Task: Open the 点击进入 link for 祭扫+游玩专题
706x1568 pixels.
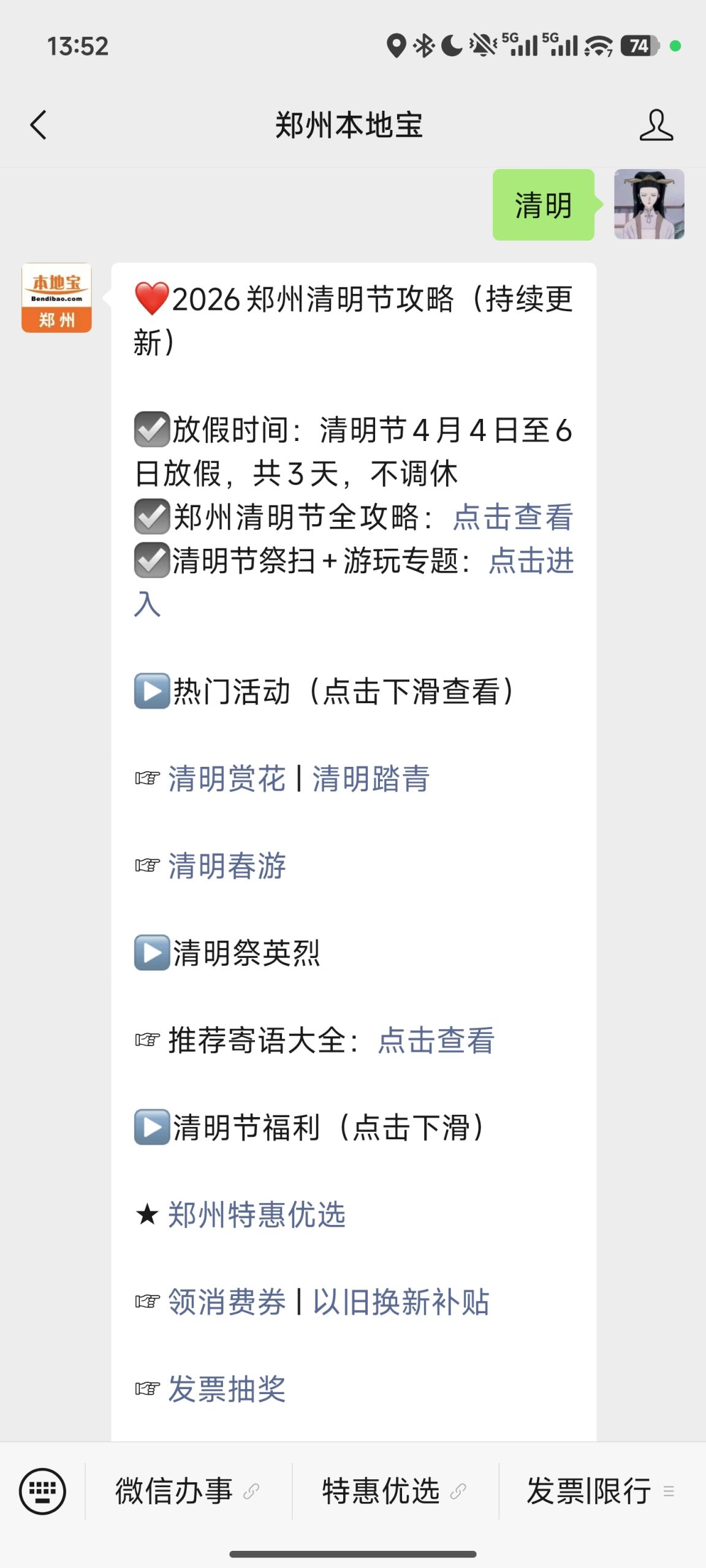Action: [x=531, y=561]
